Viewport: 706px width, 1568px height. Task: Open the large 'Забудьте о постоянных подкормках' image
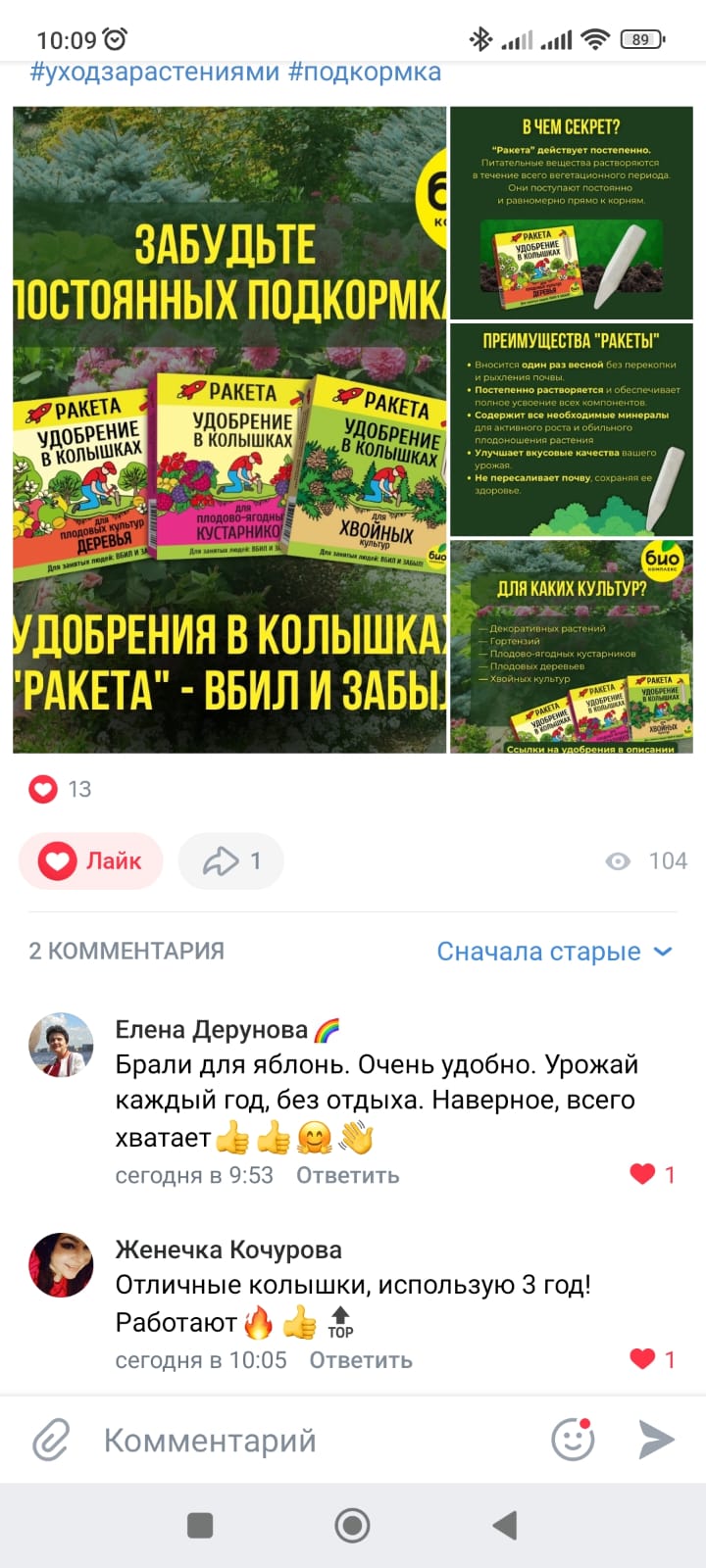229,429
